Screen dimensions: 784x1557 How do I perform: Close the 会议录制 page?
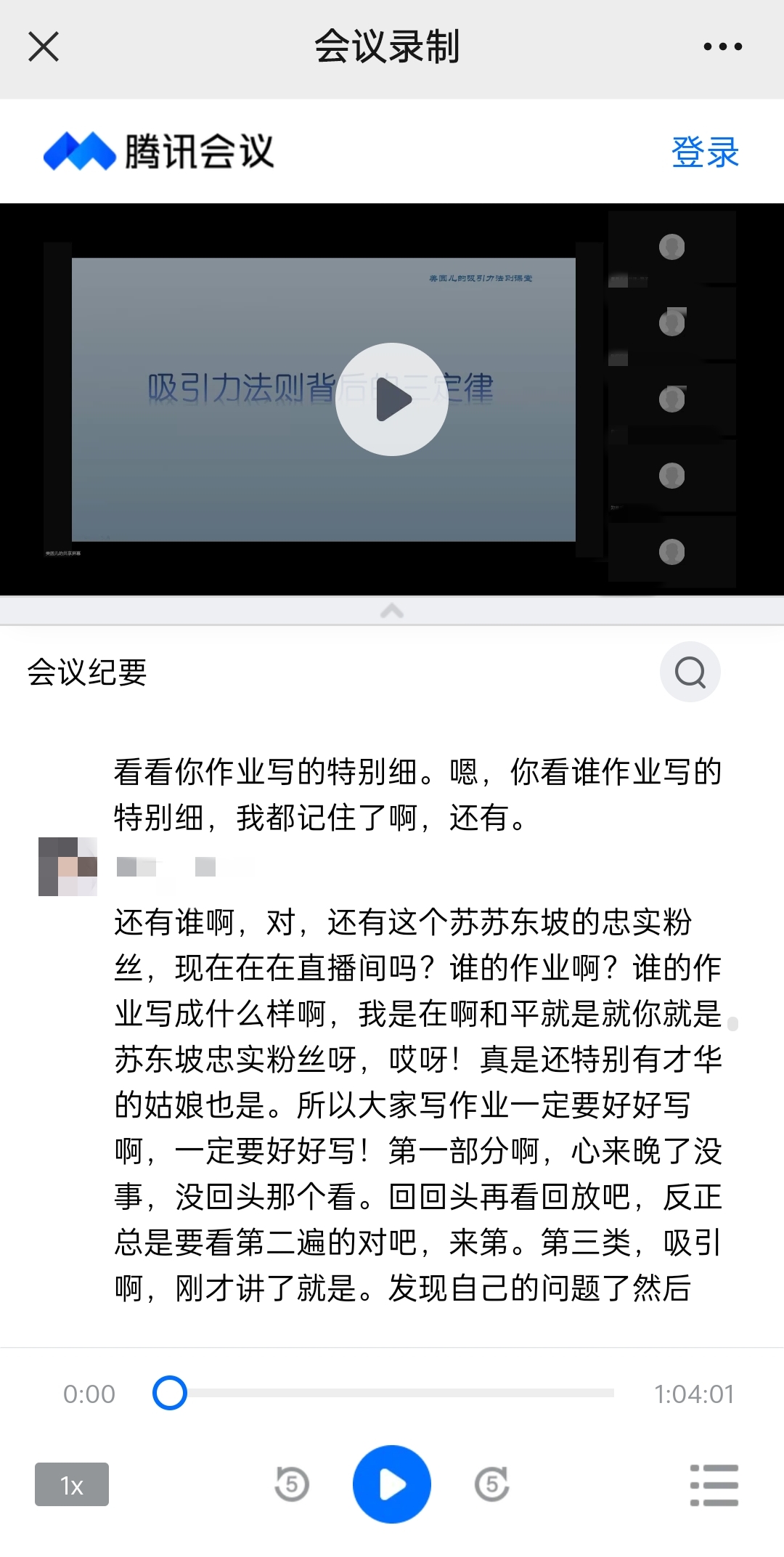tap(44, 47)
